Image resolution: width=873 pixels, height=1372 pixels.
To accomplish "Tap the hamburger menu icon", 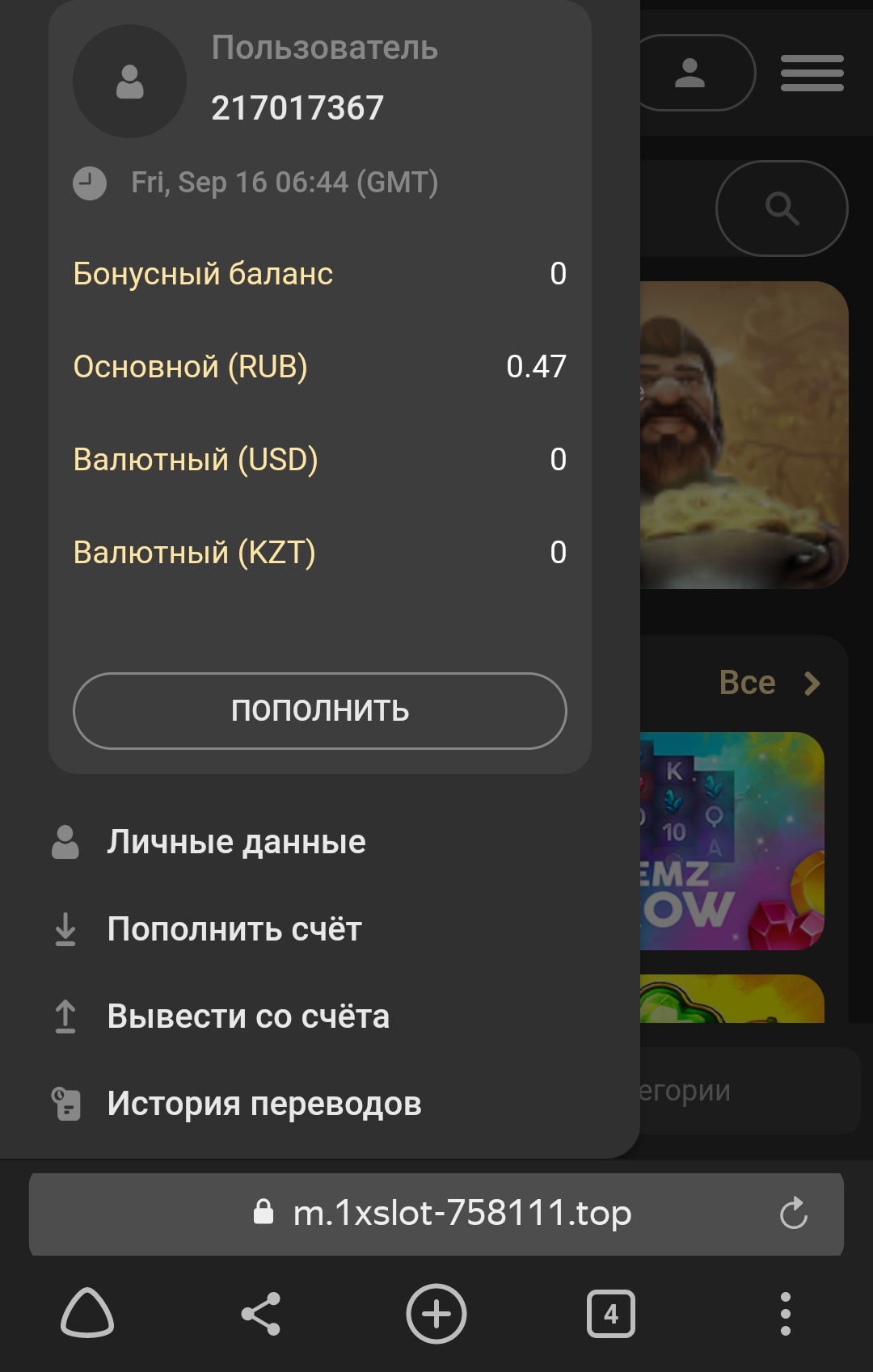I will (812, 73).
